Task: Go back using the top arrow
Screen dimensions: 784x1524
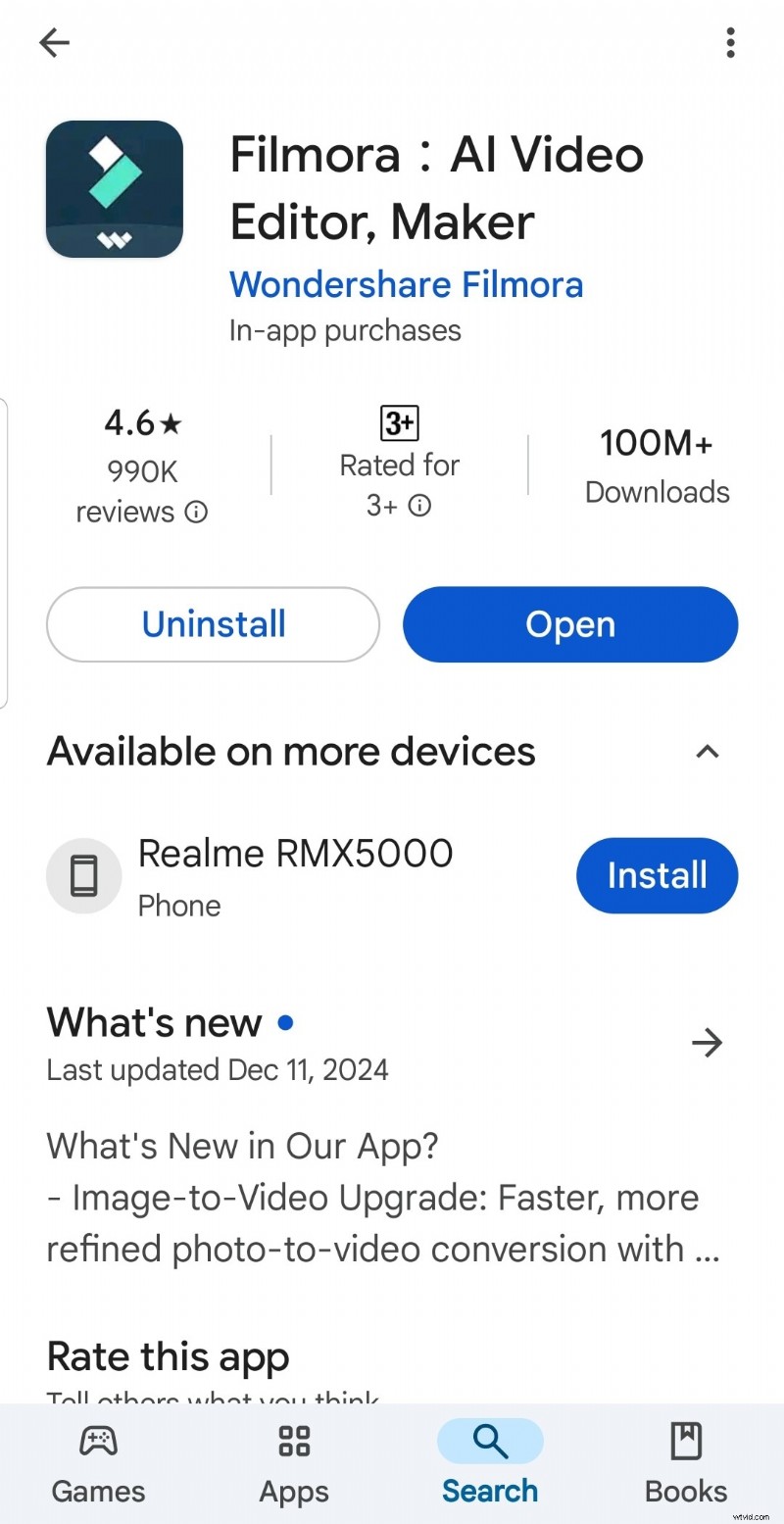Action: point(54,42)
